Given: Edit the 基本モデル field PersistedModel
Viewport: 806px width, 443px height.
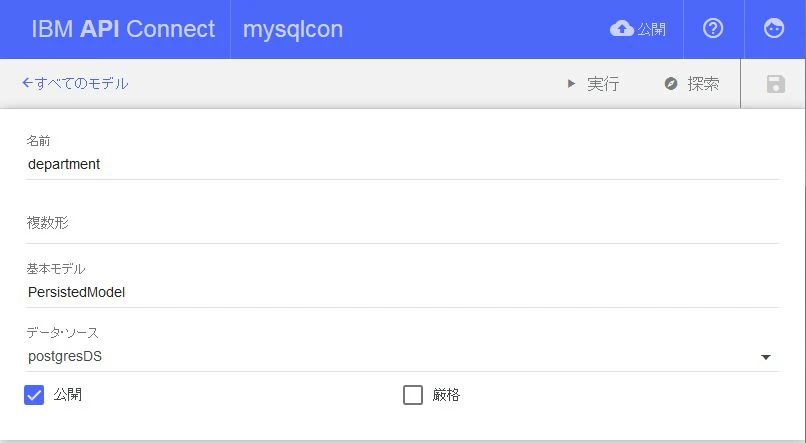Looking at the screenshot, I should (400, 292).
